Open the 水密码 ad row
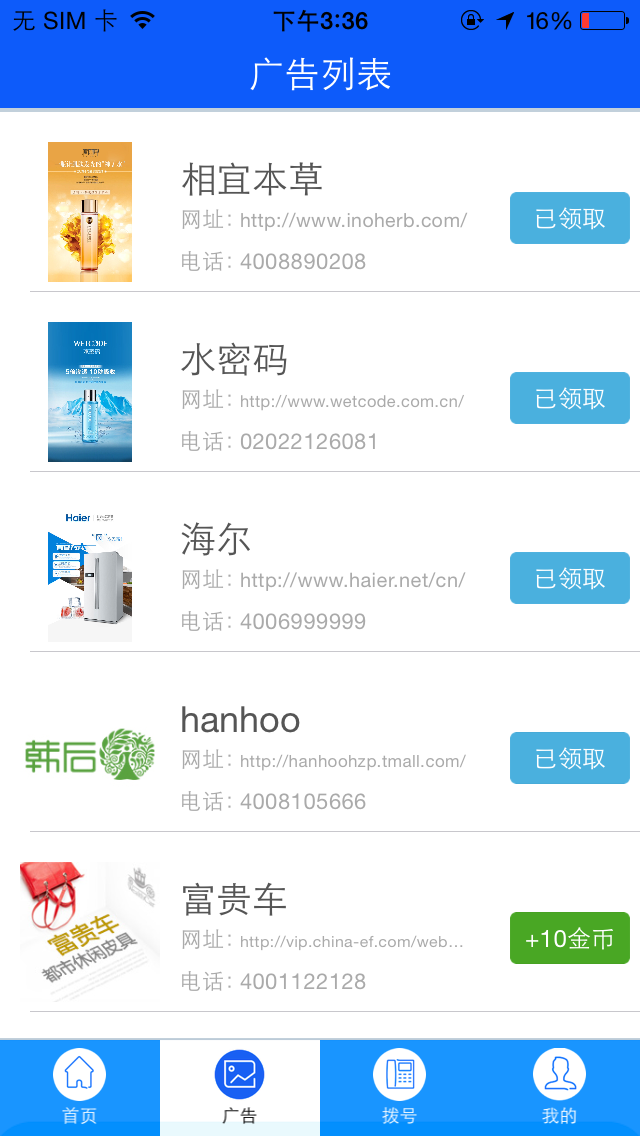640x1136 pixels. click(x=320, y=392)
